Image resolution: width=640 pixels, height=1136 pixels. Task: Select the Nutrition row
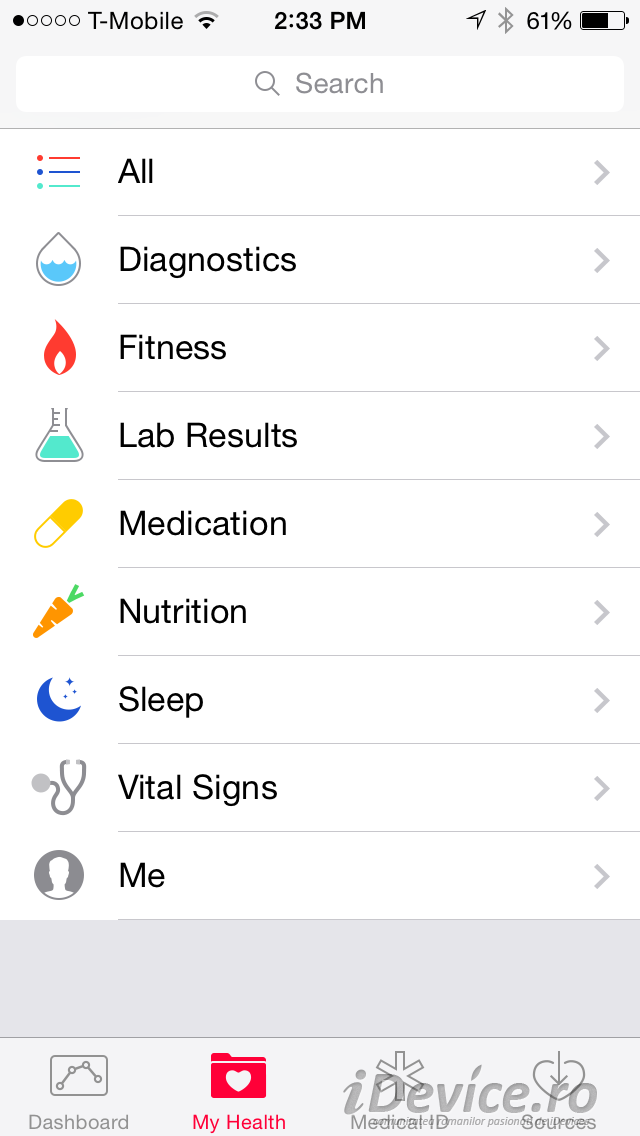point(320,611)
